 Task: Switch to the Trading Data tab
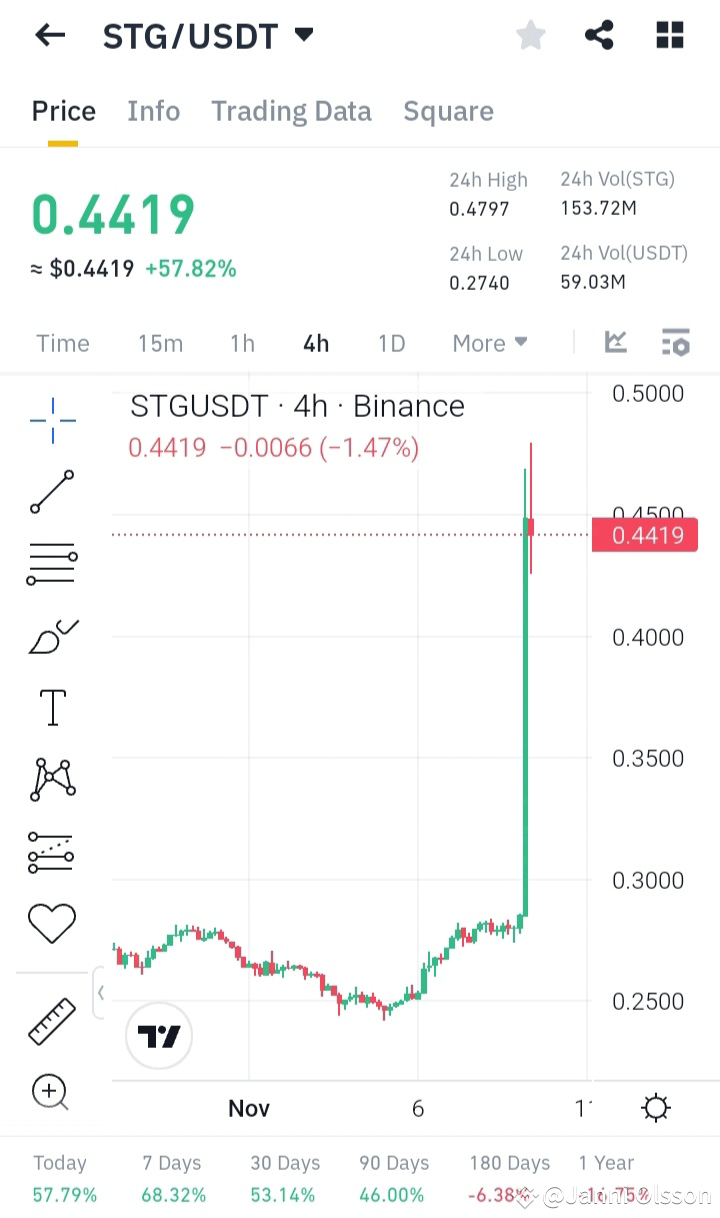(291, 111)
